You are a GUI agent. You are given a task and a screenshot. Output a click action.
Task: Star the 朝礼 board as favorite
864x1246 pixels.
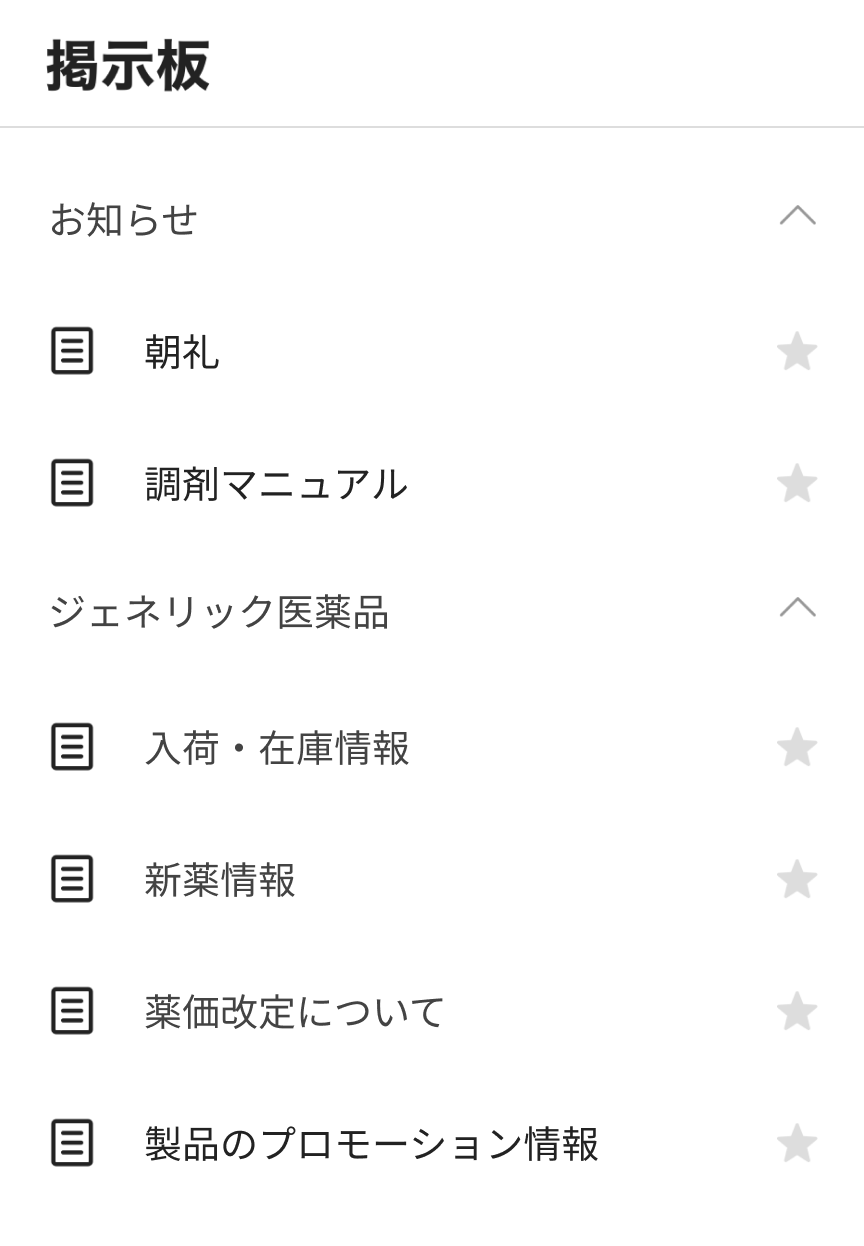797,352
